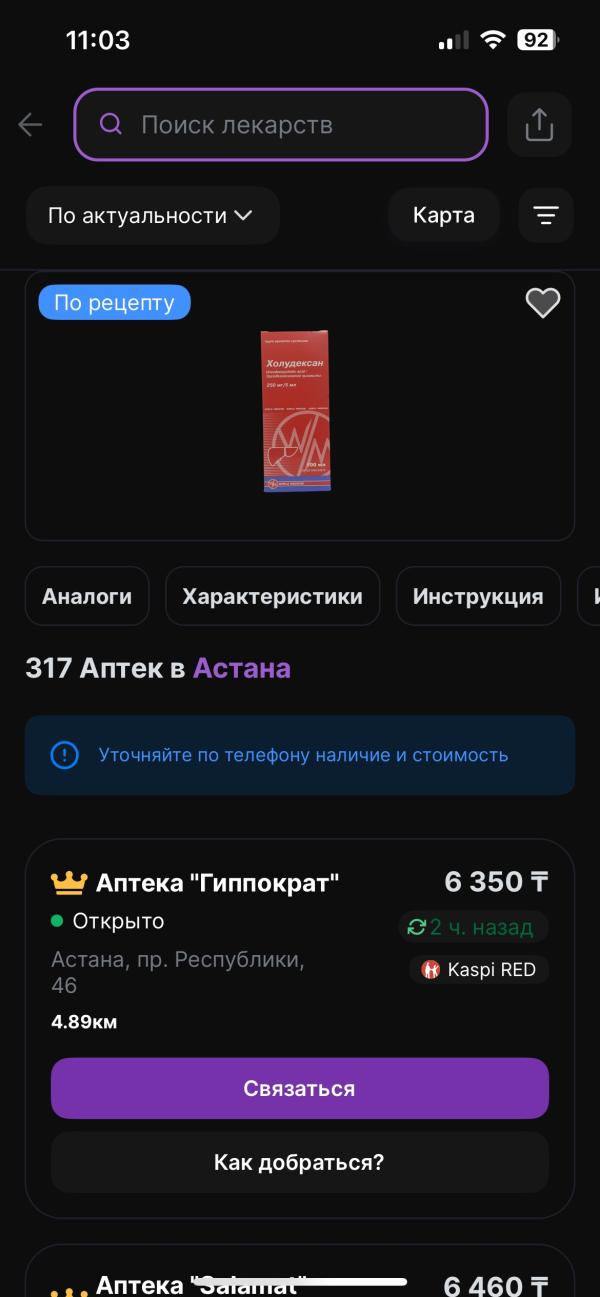
Task: Go back using the arrow icon
Action: click(30, 125)
